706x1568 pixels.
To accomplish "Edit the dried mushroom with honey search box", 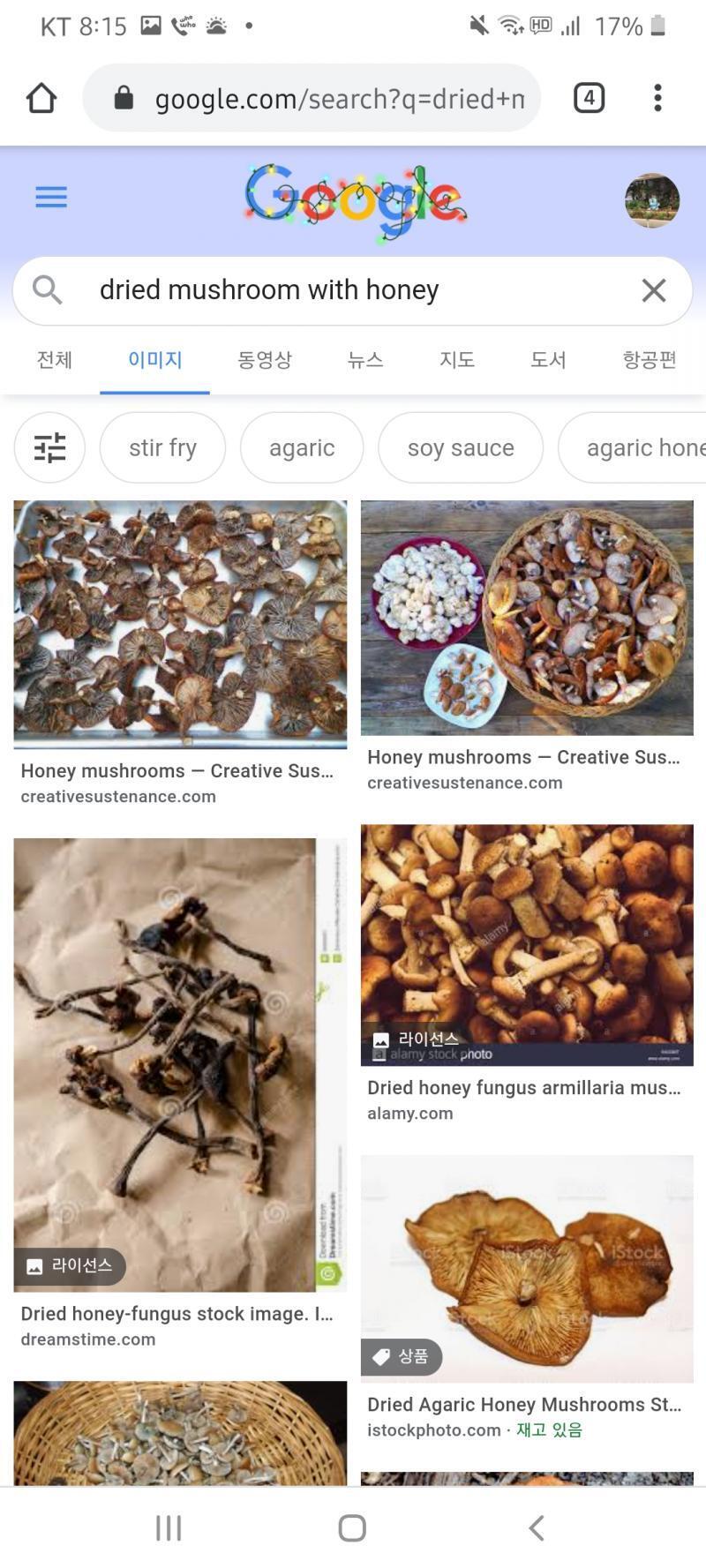I will [352, 290].
